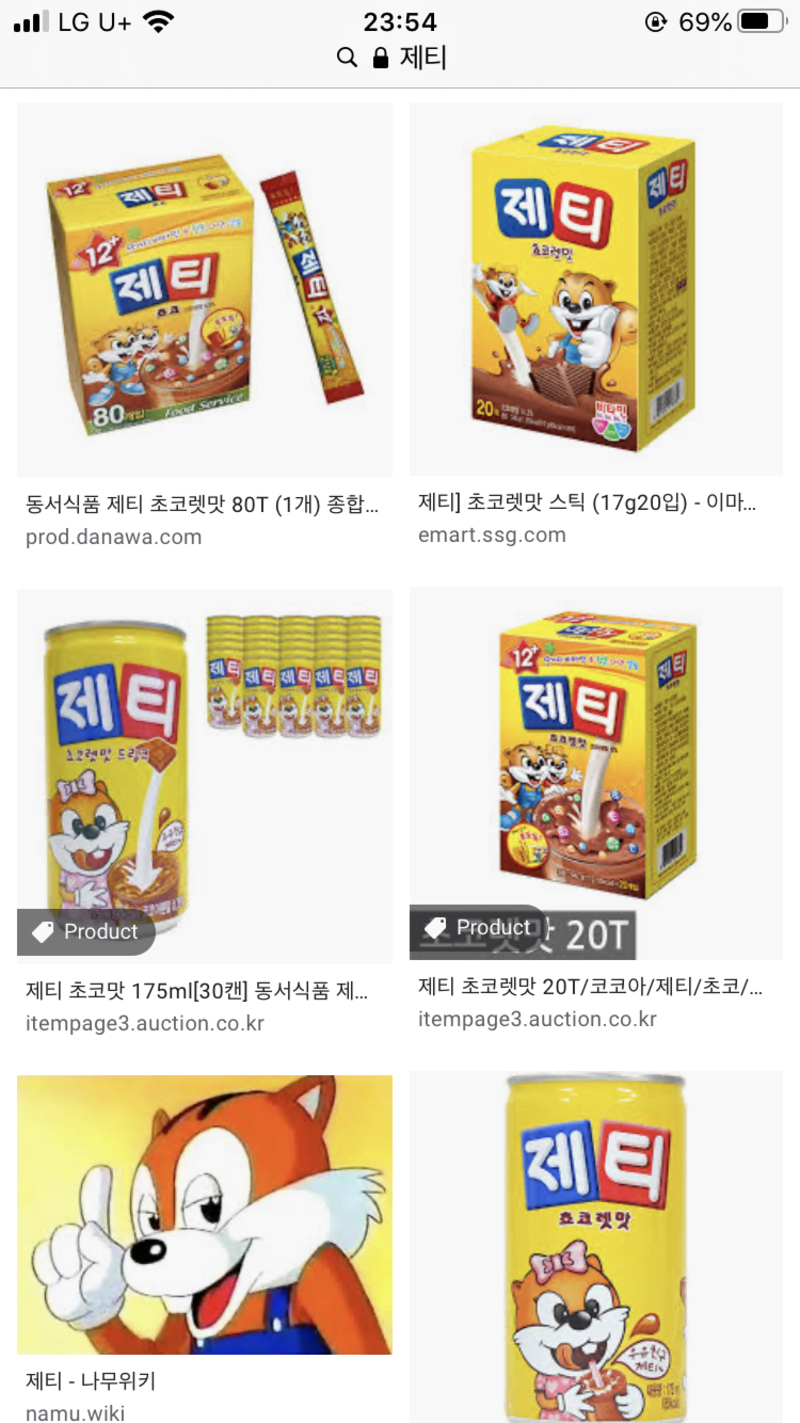The image size is (800, 1423).
Task: Open the 제티 나무위키 squirrel image
Action: click(205, 1214)
